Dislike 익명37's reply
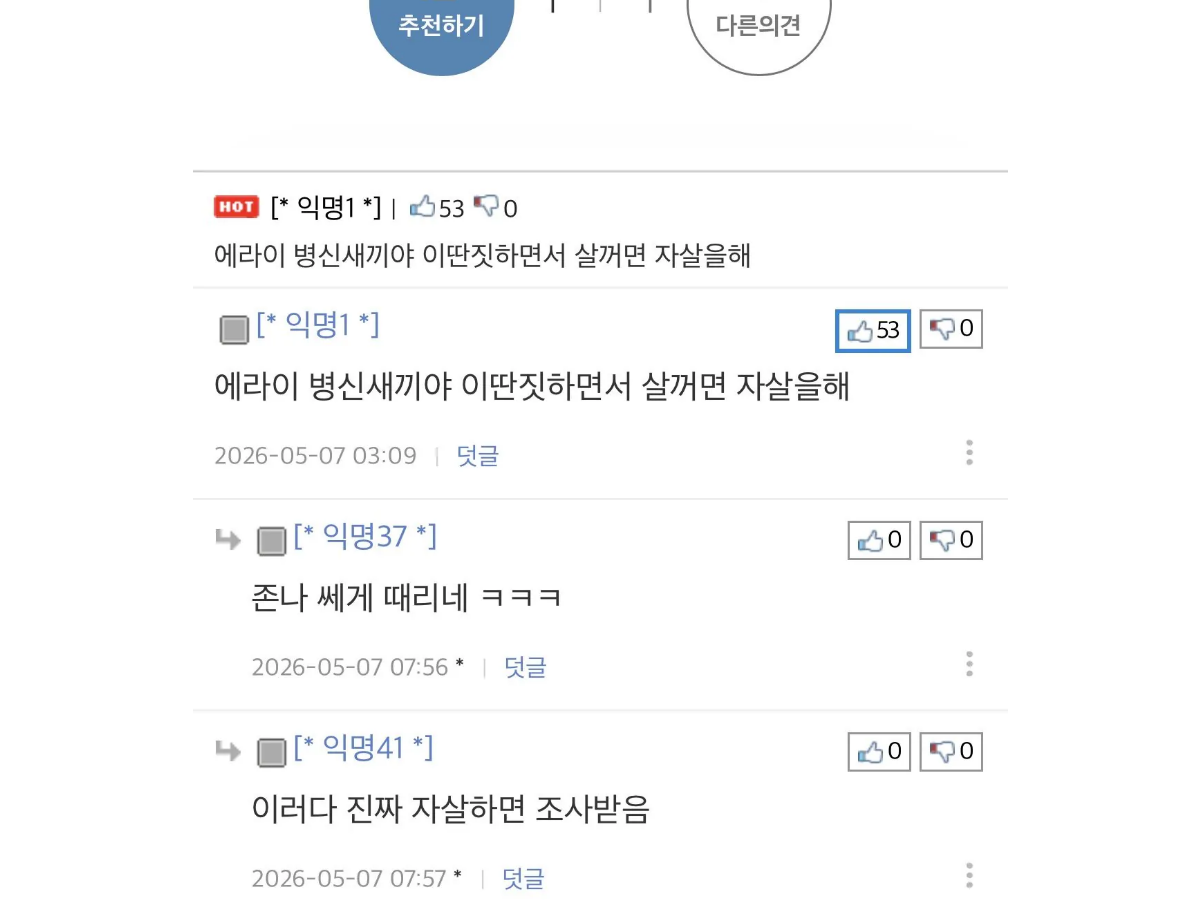The image size is (1200, 900). point(951,541)
